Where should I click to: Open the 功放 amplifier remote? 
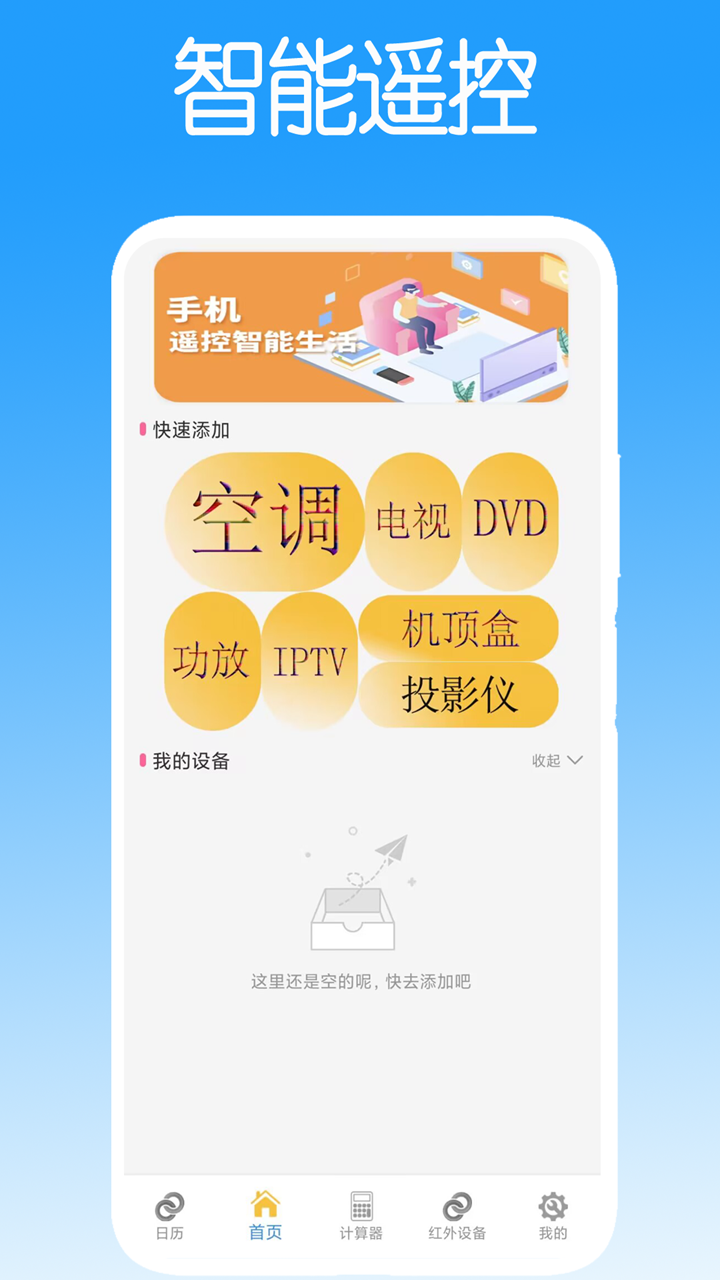pyautogui.click(x=210, y=658)
